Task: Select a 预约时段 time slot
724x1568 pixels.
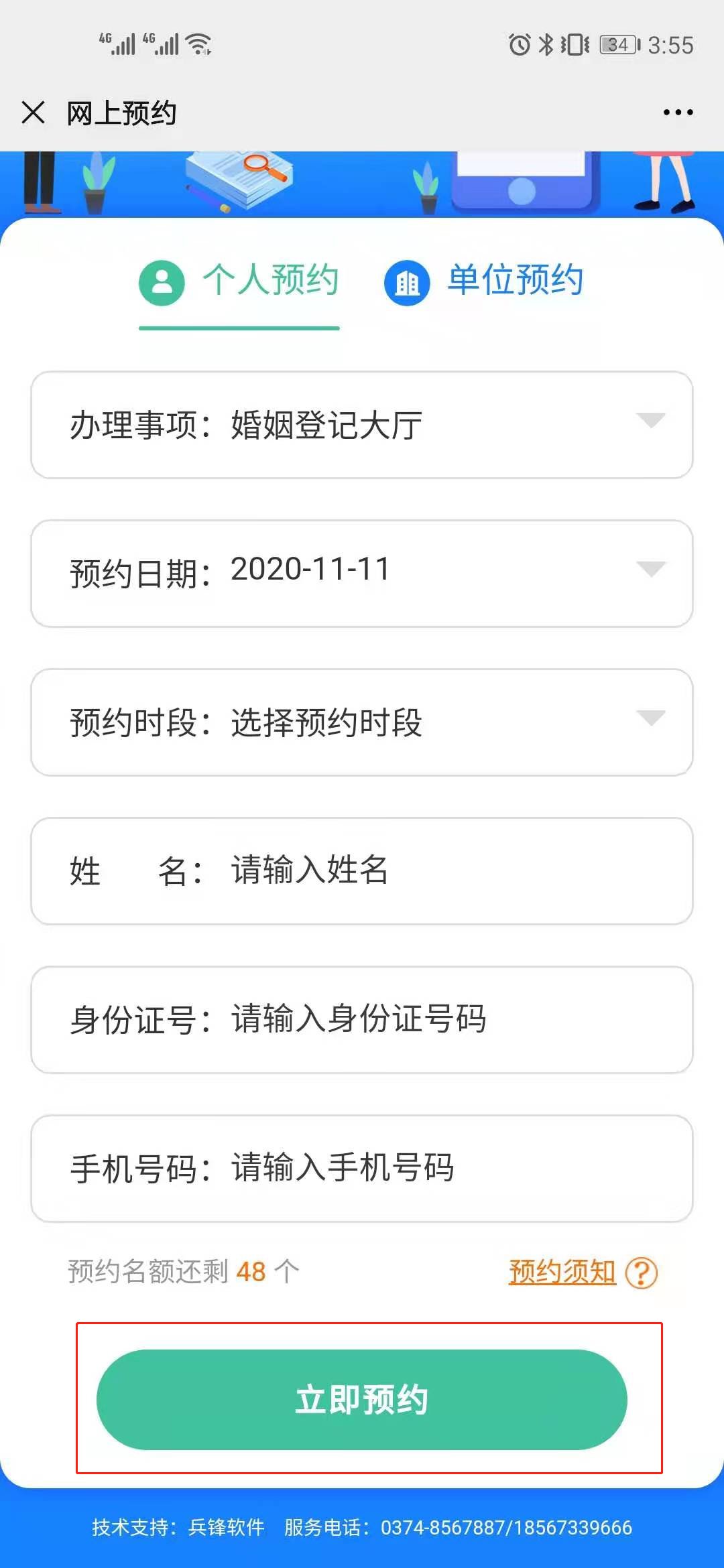Action: click(362, 722)
